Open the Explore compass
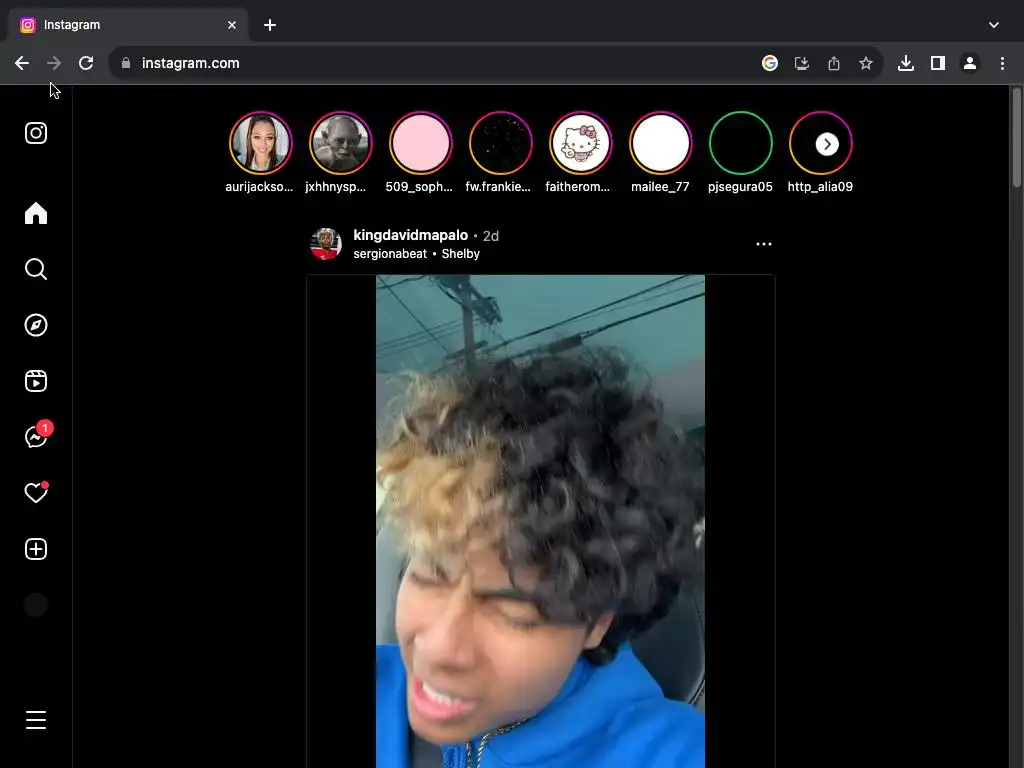Screen dimensions: 1024x768 point(36,325)
